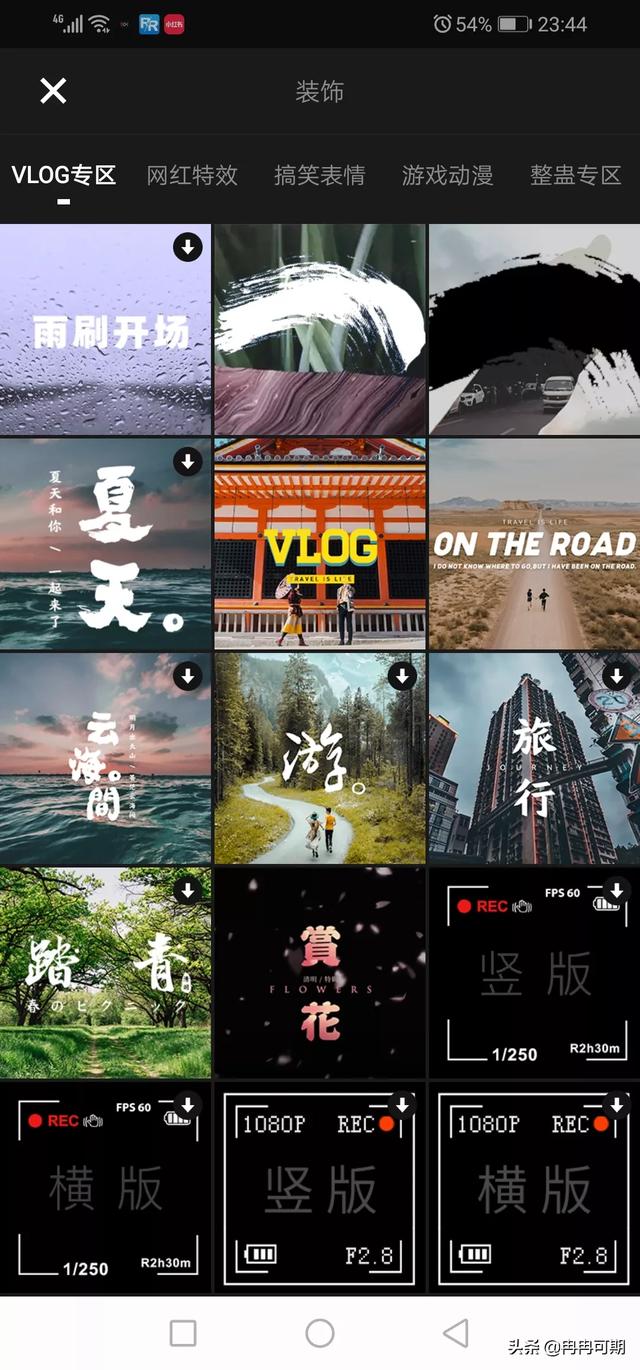This screenshot has height=1370, width=640.
Task: Go back with the system back button
Action: click(456, 1332)
